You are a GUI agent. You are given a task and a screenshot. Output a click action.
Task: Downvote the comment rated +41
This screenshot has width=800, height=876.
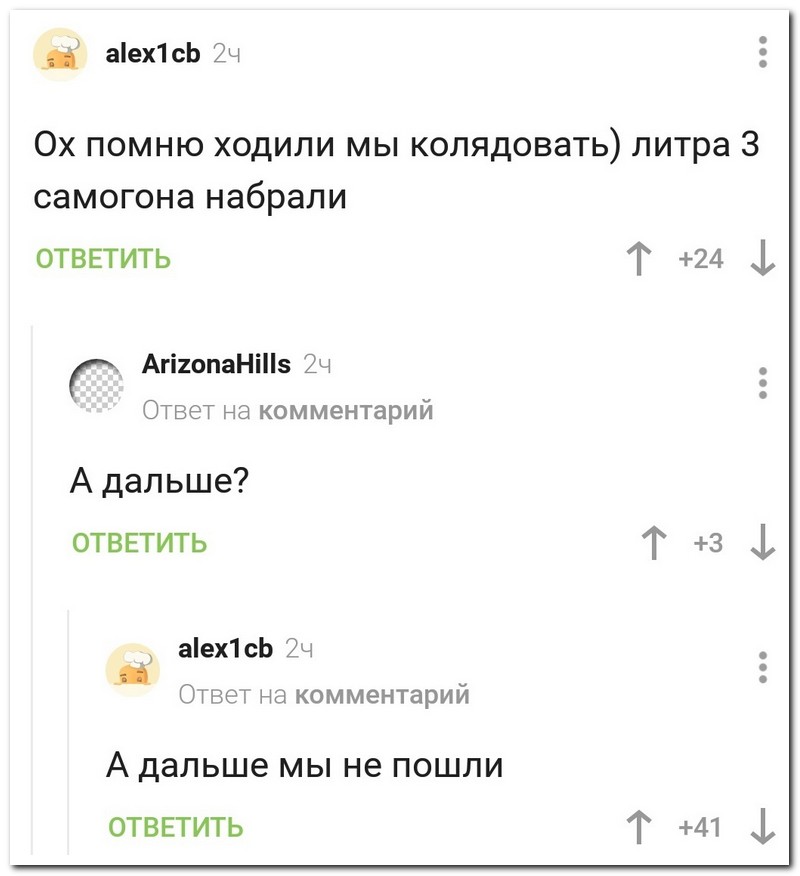click(x=762, y=827)
